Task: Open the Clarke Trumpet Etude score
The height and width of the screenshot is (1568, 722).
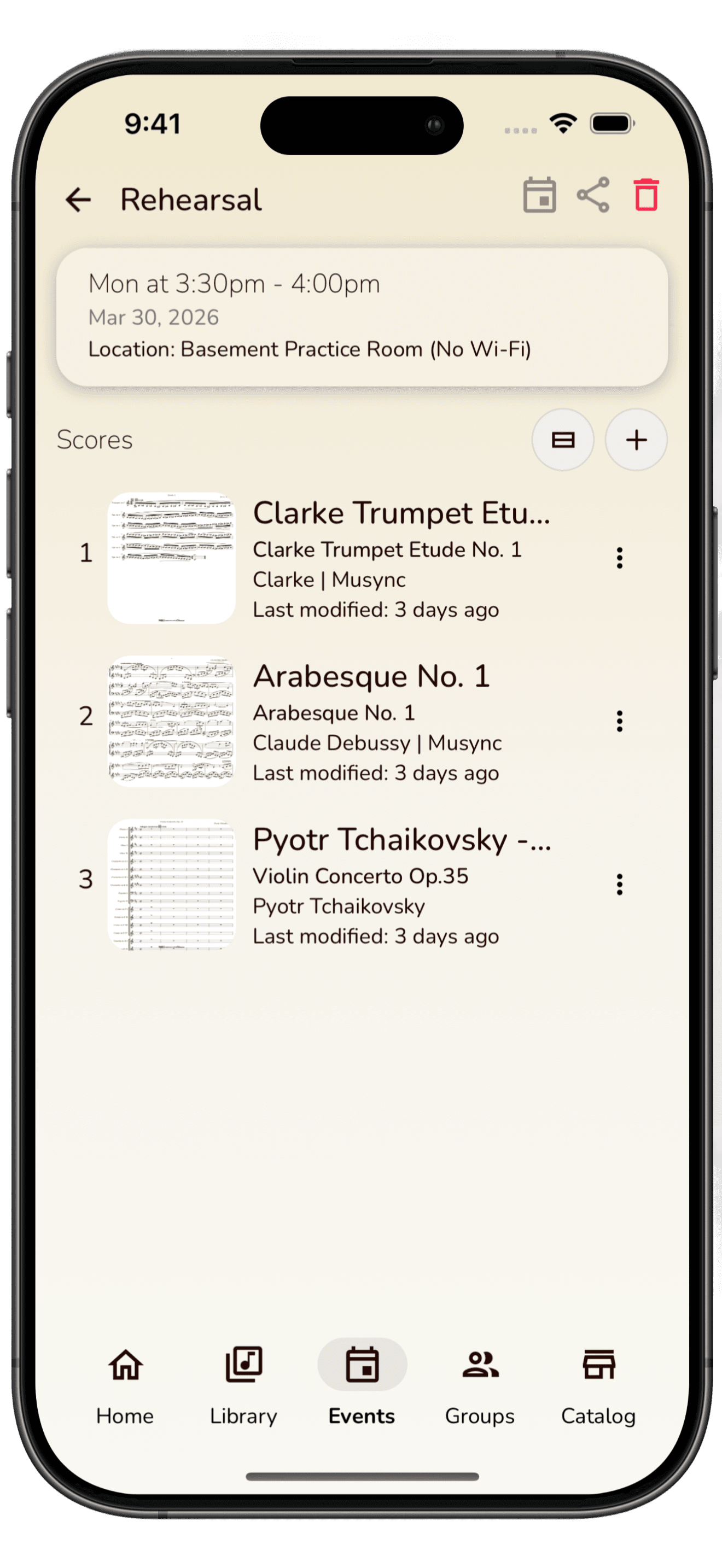Action: (x=365, y=558)
